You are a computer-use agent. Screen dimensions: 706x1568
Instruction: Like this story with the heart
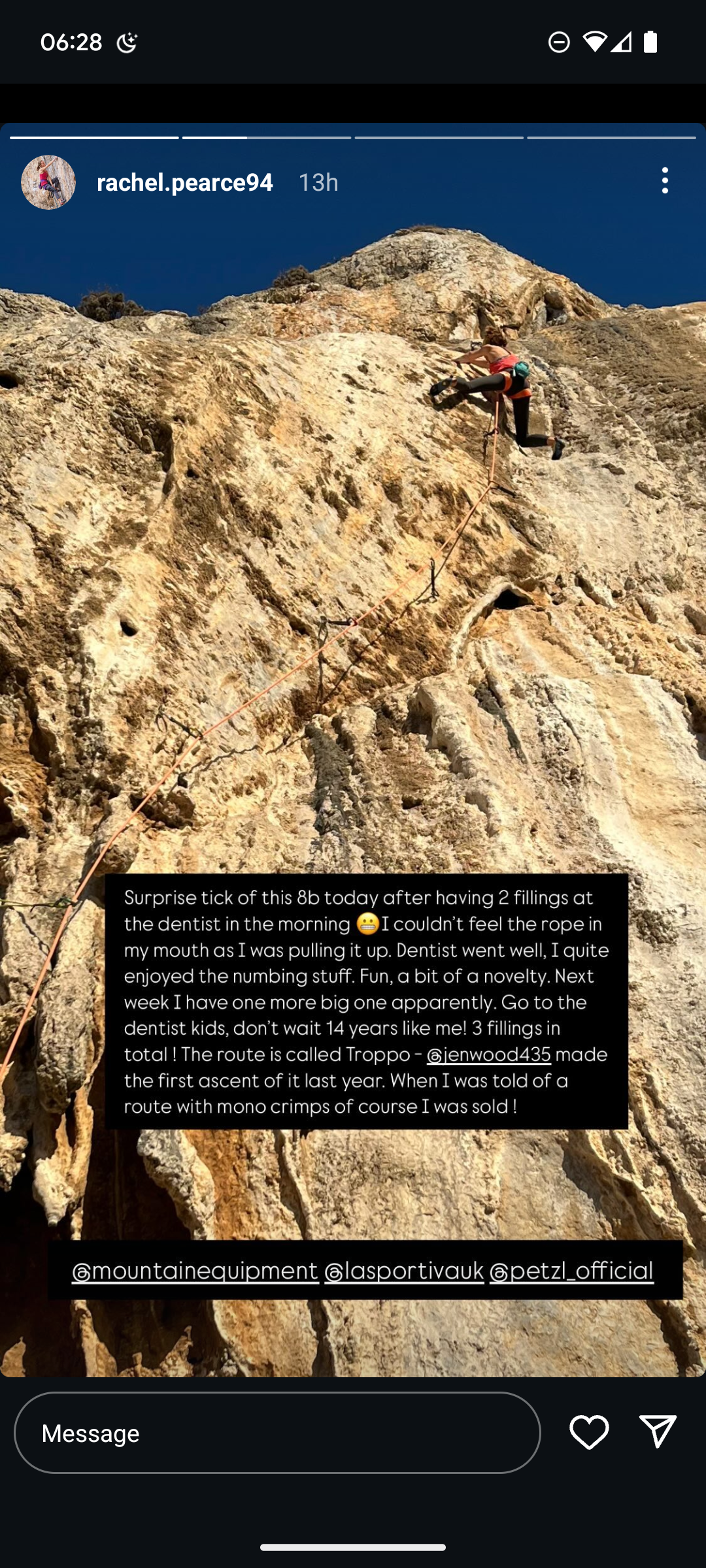point(589,1432)
